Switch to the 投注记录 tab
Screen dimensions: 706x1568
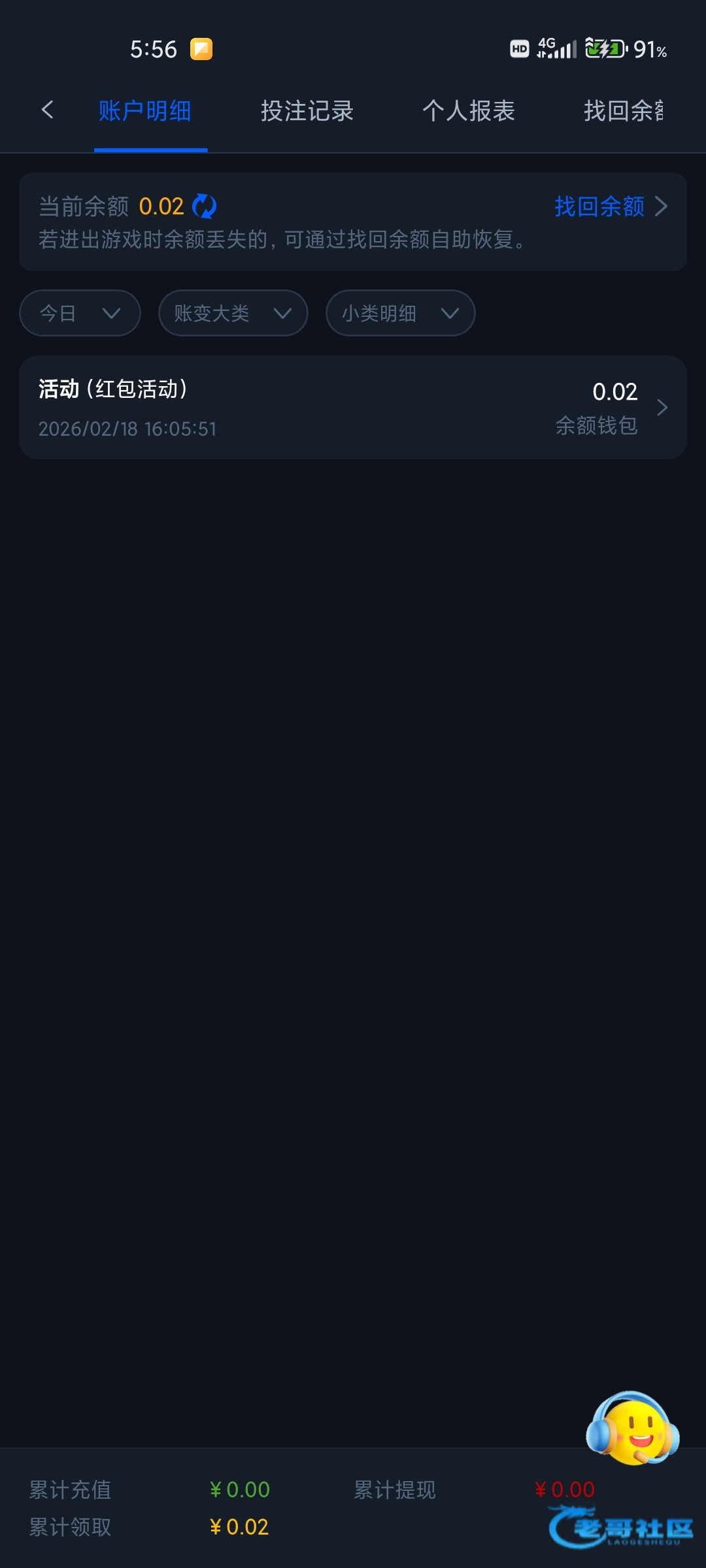(x=307, y=111)
